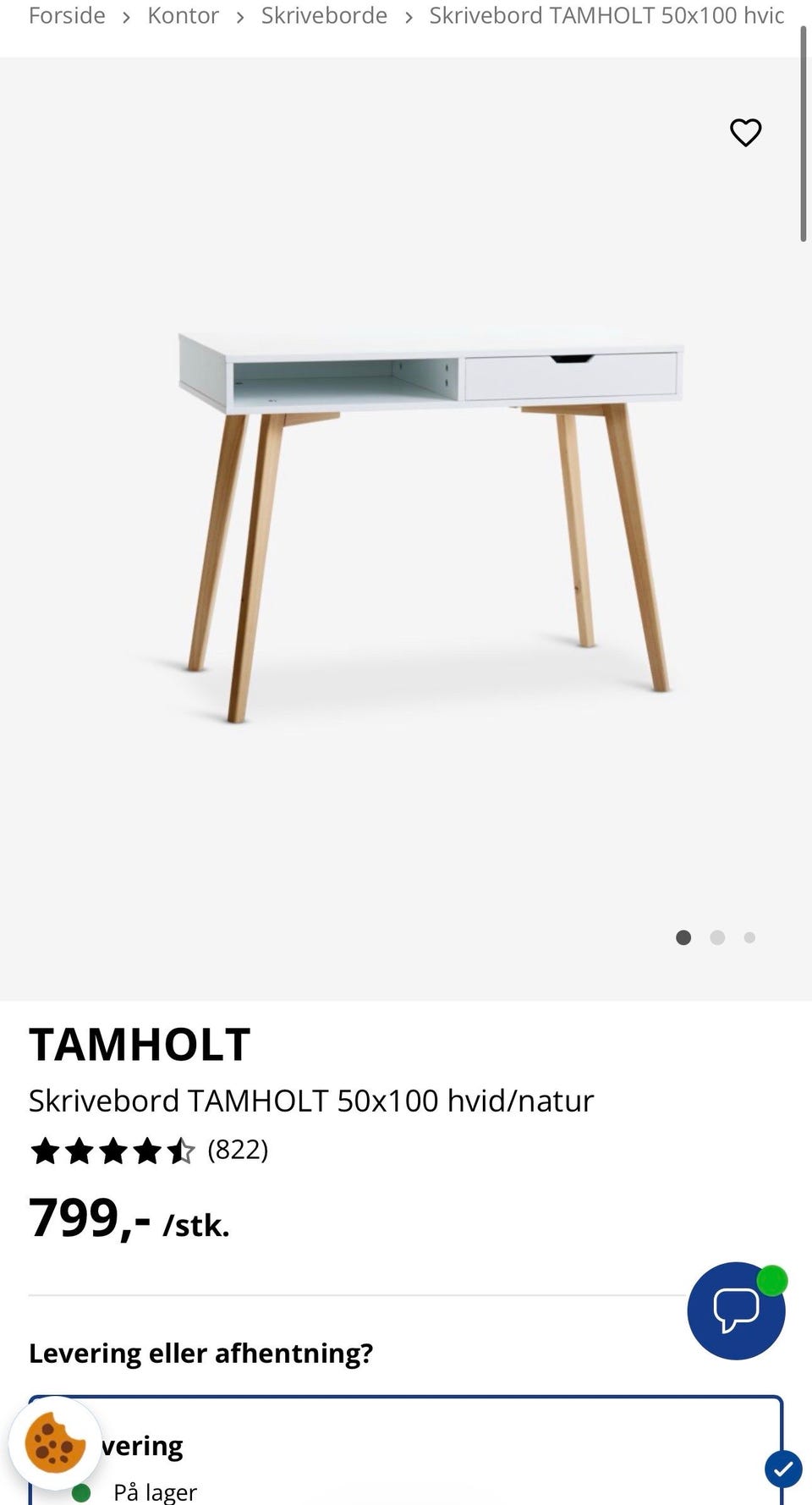Select the Levering delivery option

[405, 1450]
